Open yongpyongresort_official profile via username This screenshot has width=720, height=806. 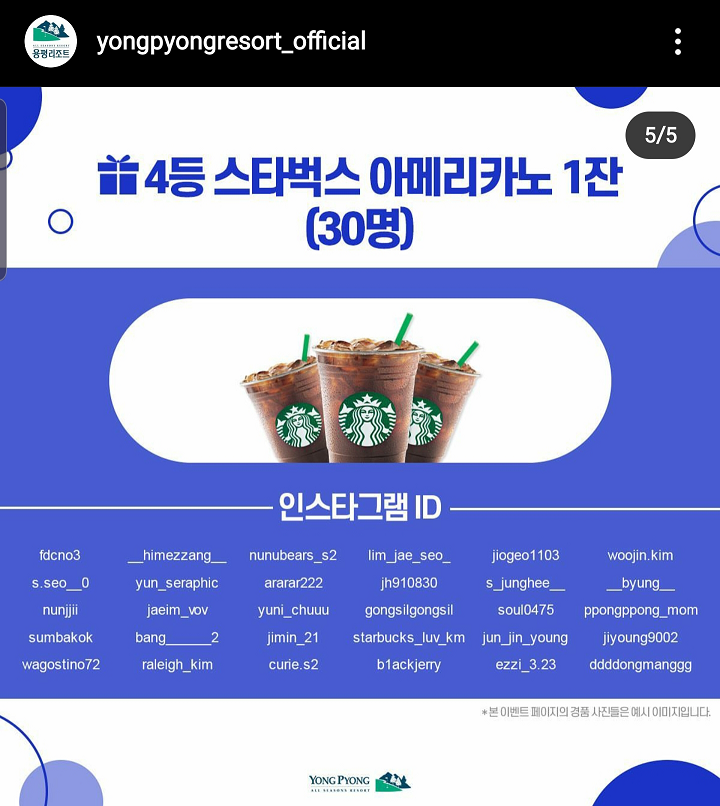pos(231,42)
